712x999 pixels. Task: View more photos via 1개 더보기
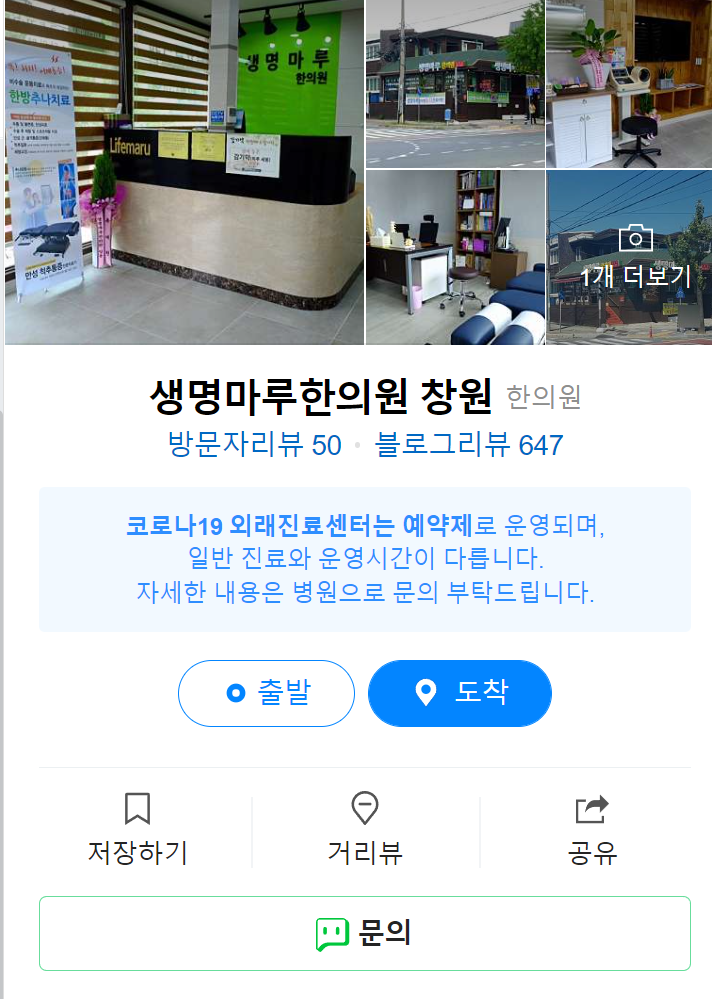coord(634,258)
